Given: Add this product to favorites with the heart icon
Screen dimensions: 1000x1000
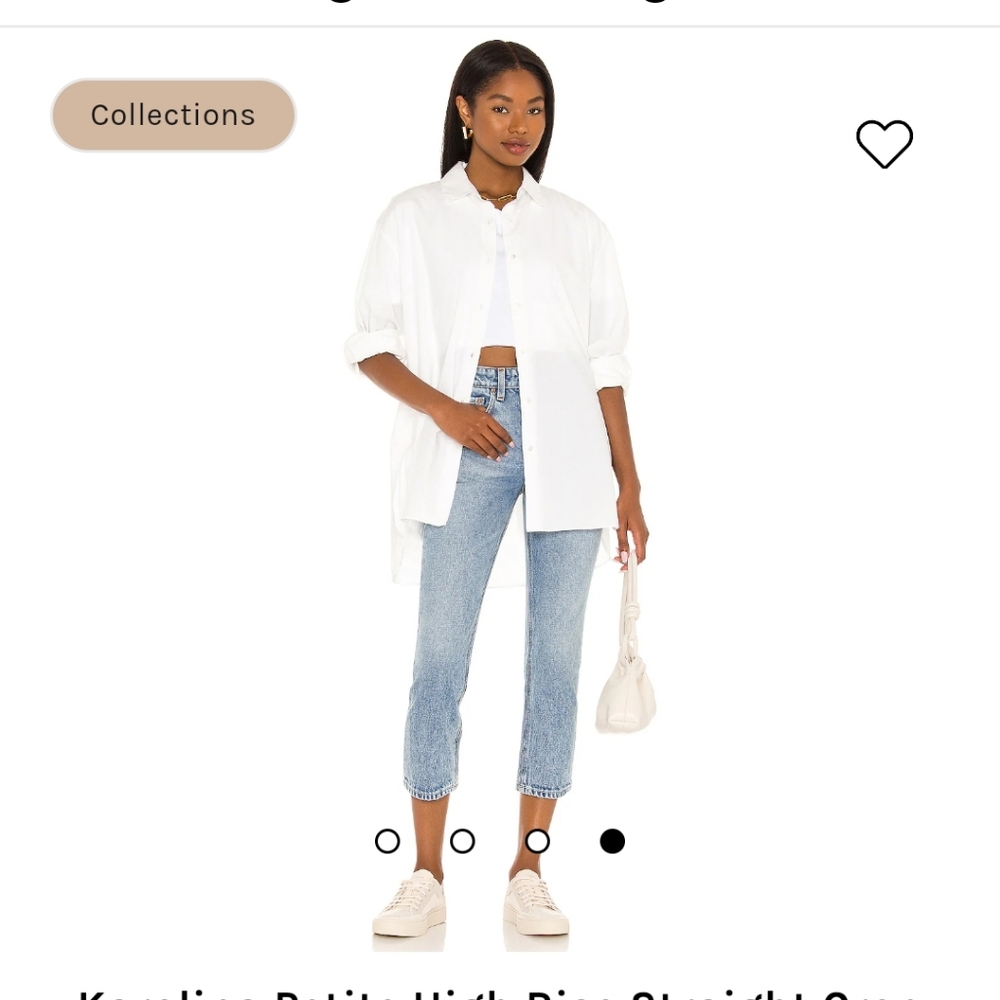Looking at the screenshot, I should pyautogui.click(x=884, y=144).
